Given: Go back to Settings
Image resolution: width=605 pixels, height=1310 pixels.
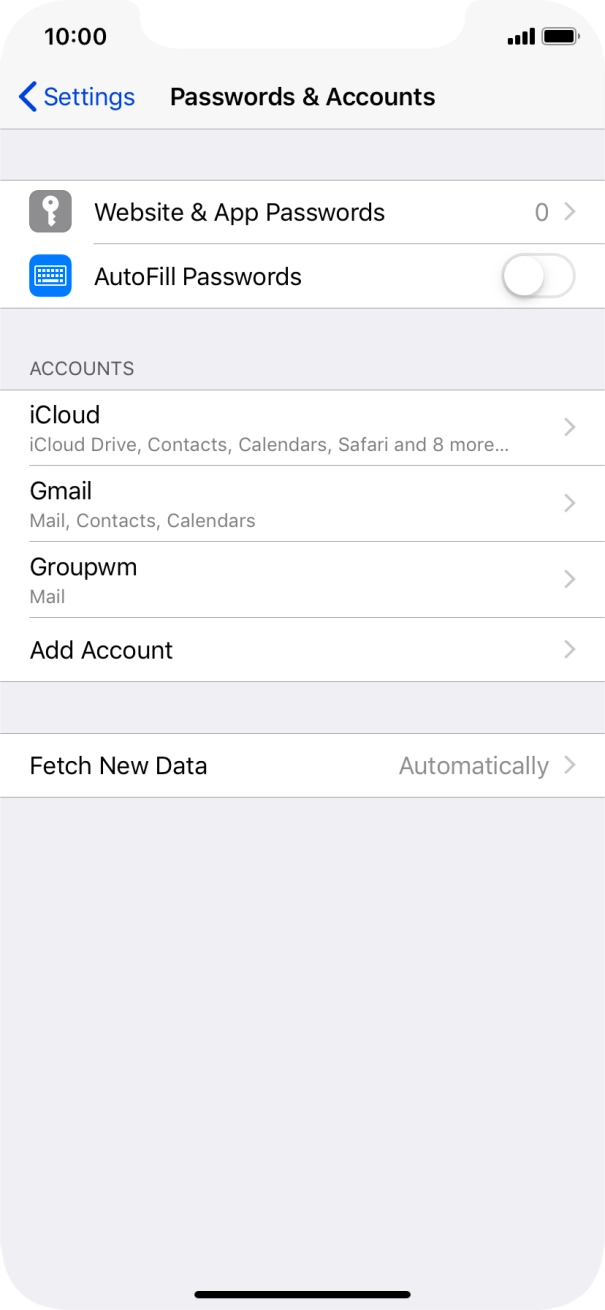Looking at the screenshot, I should (76, 97).
